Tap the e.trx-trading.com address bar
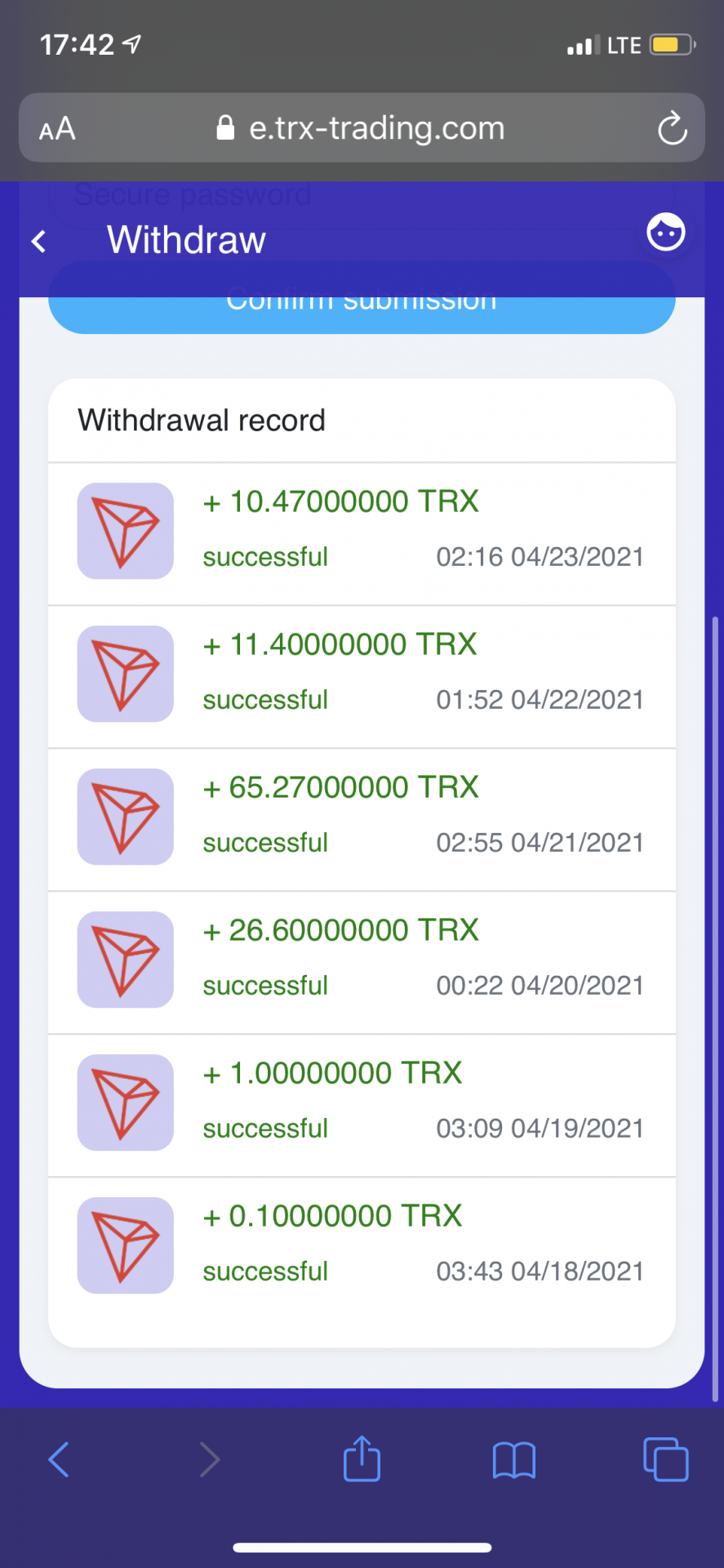The height and width of the screenshot is (1568, 724). point(362,128)
